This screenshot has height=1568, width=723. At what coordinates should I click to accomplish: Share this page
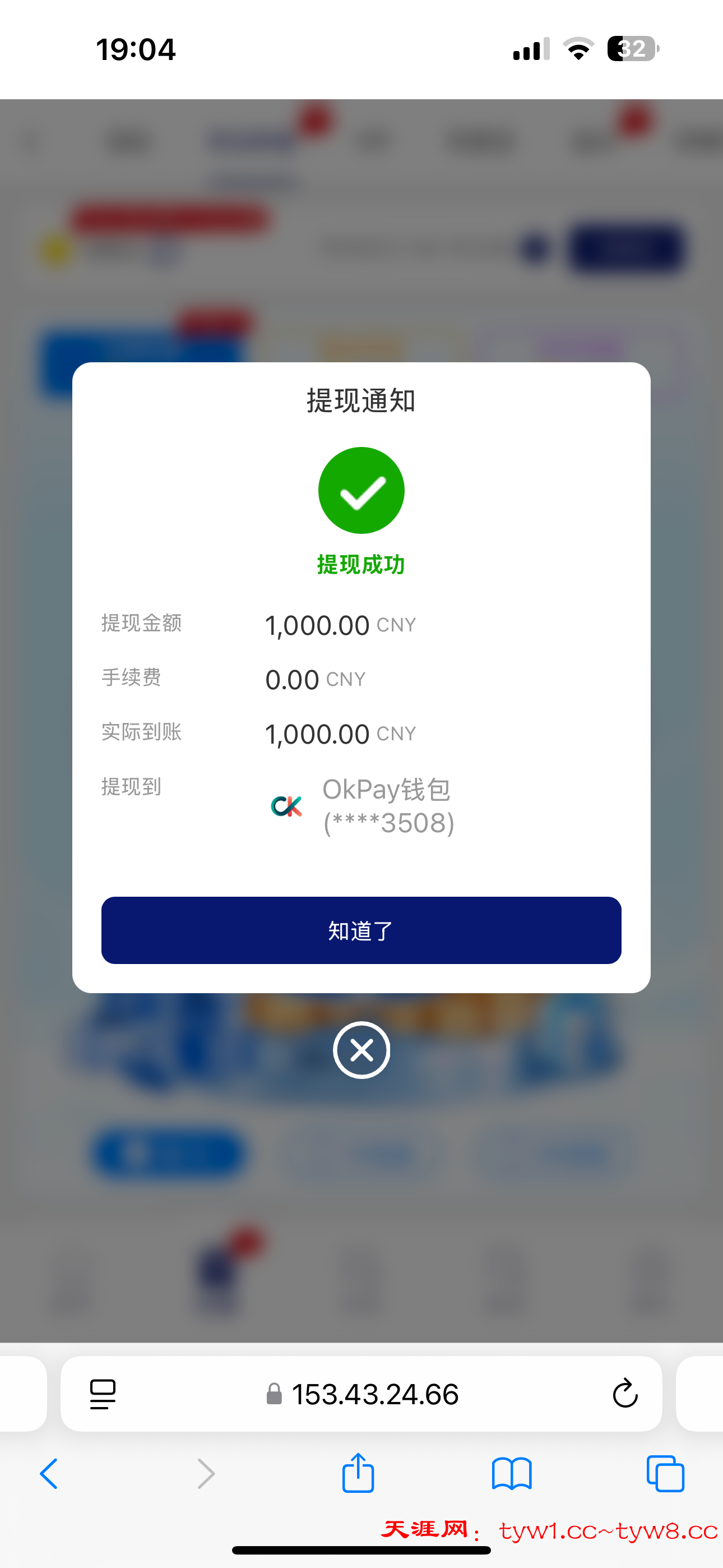(358, 1474)
